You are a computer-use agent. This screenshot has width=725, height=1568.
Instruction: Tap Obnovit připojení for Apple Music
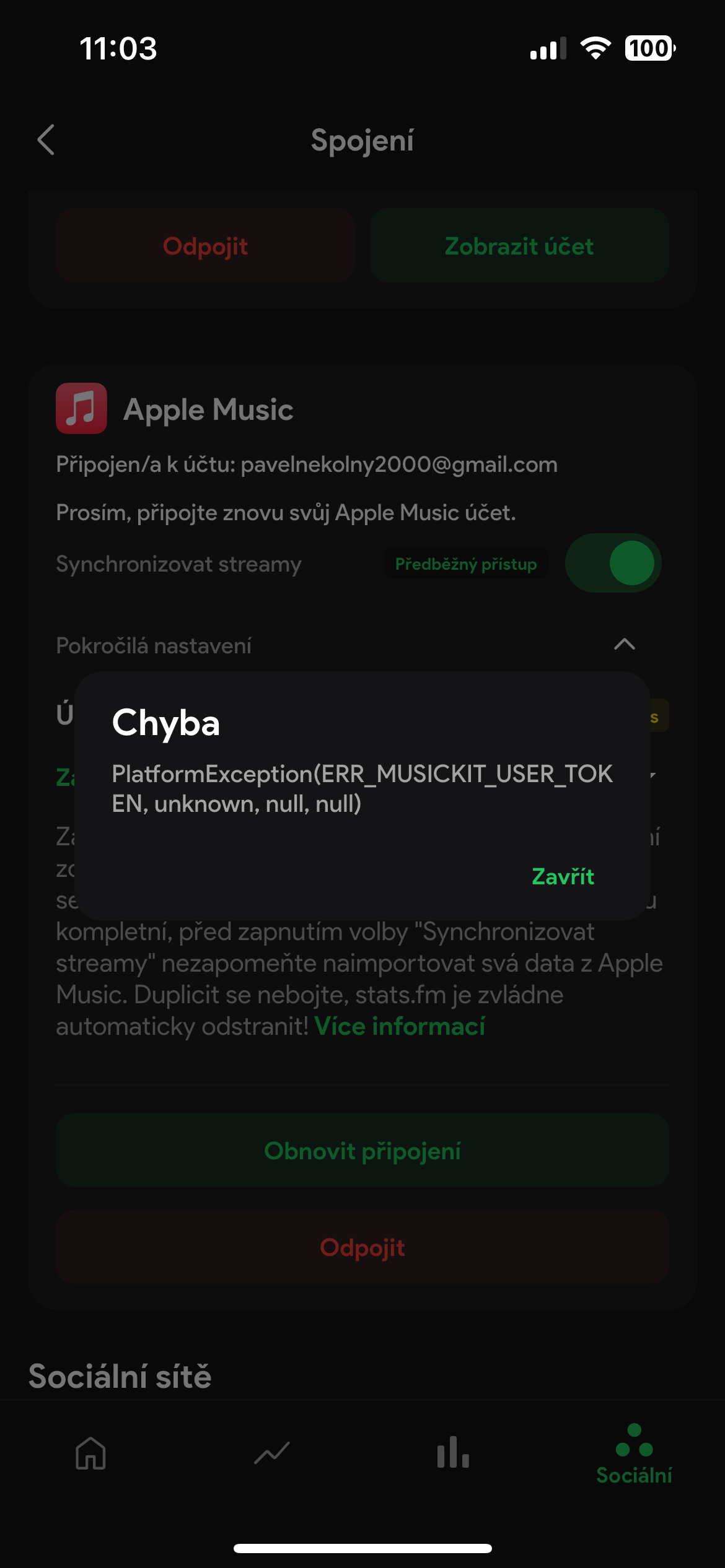click(x=362, y=1151)
